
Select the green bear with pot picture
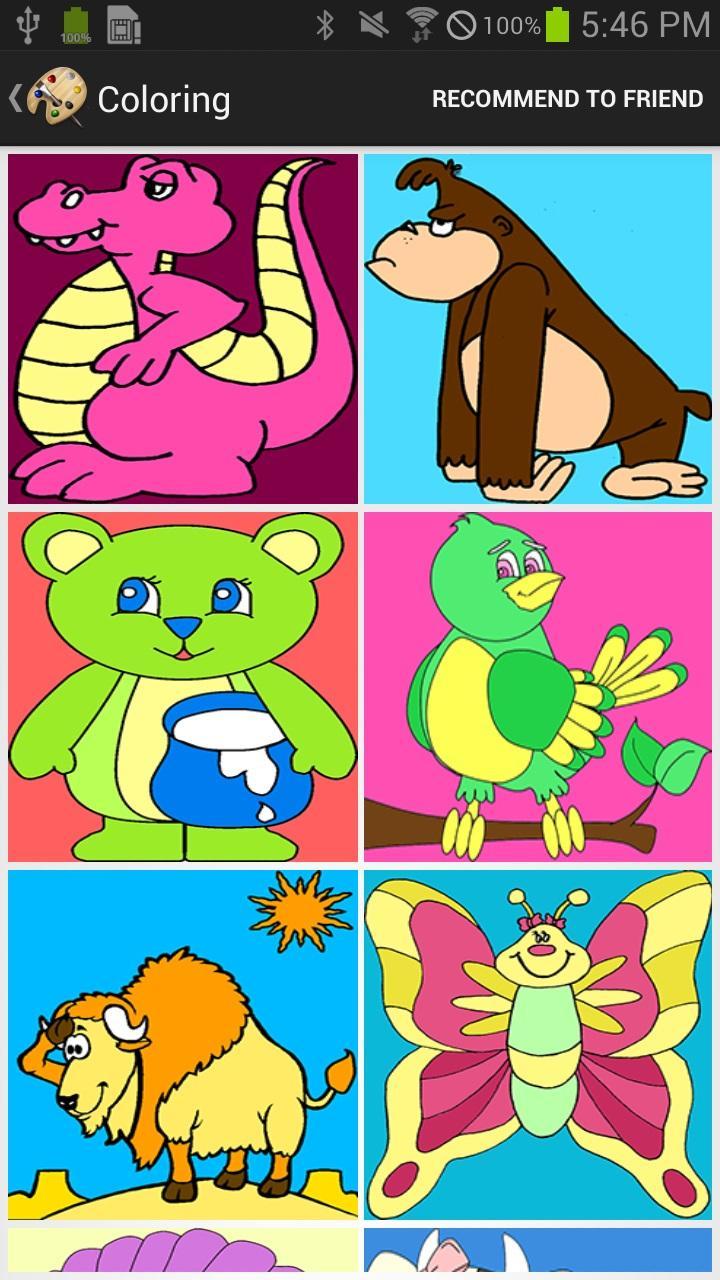pos(183,687)
